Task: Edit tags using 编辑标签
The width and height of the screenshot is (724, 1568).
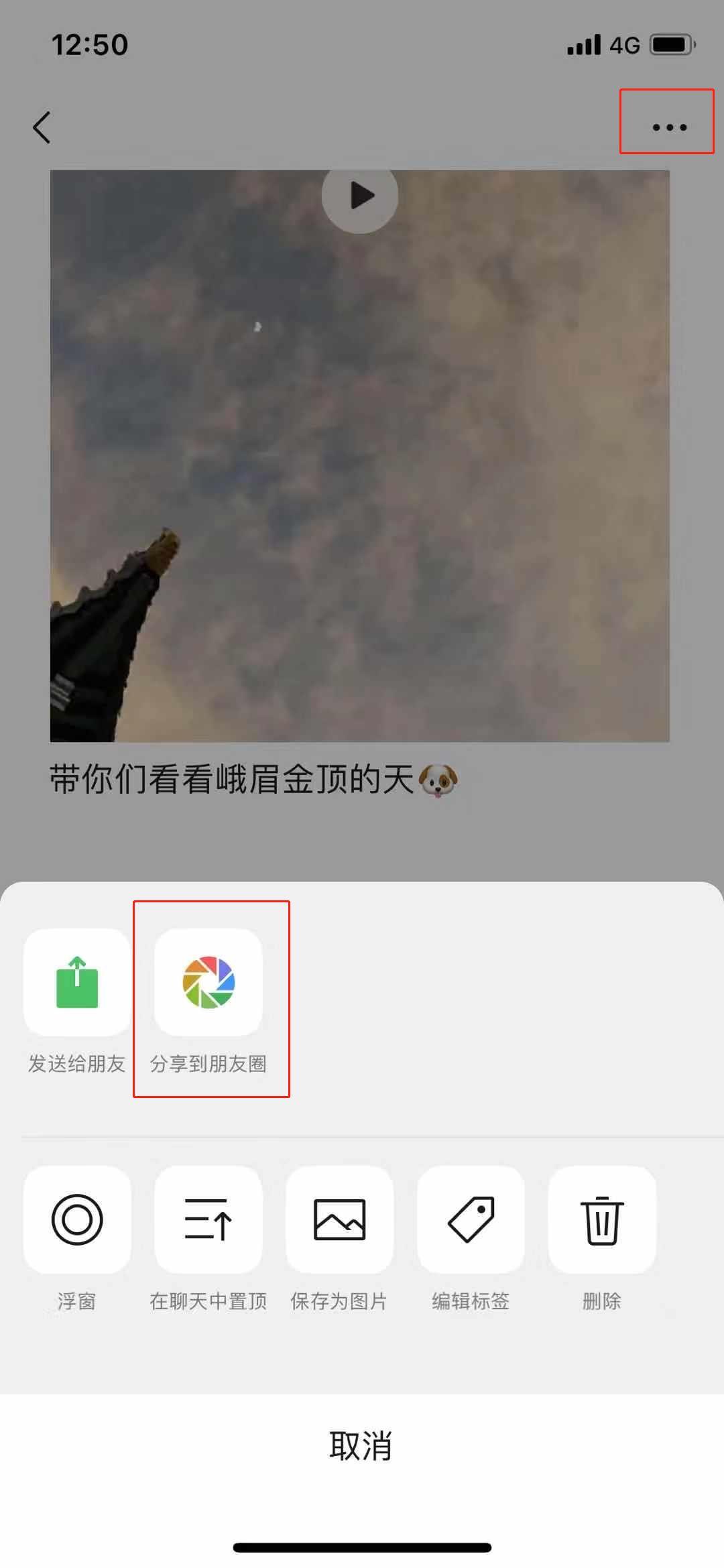Action: point(471,1220)
